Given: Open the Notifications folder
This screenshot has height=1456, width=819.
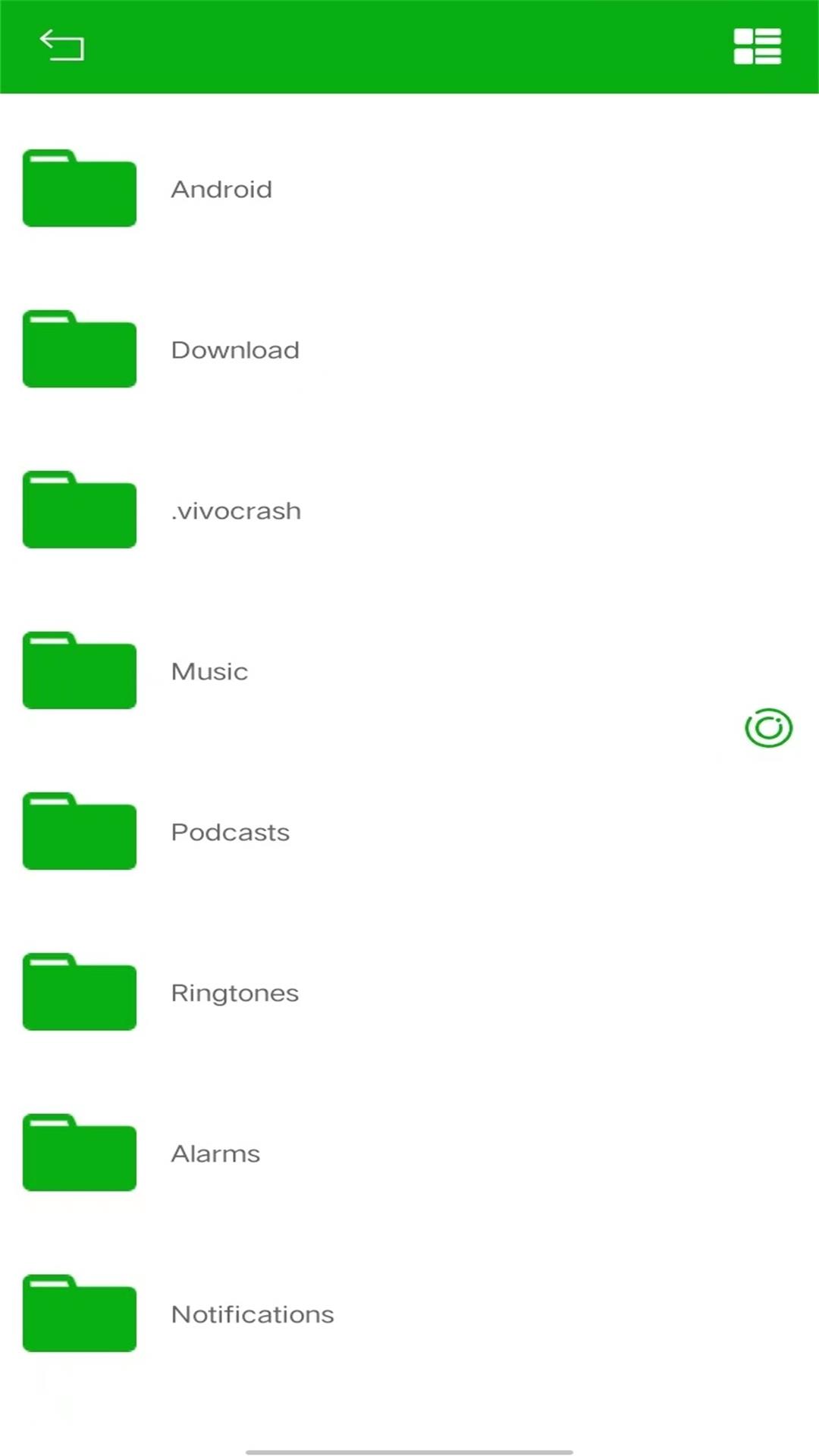Looking at the screenshot, I should point(252,1315).
